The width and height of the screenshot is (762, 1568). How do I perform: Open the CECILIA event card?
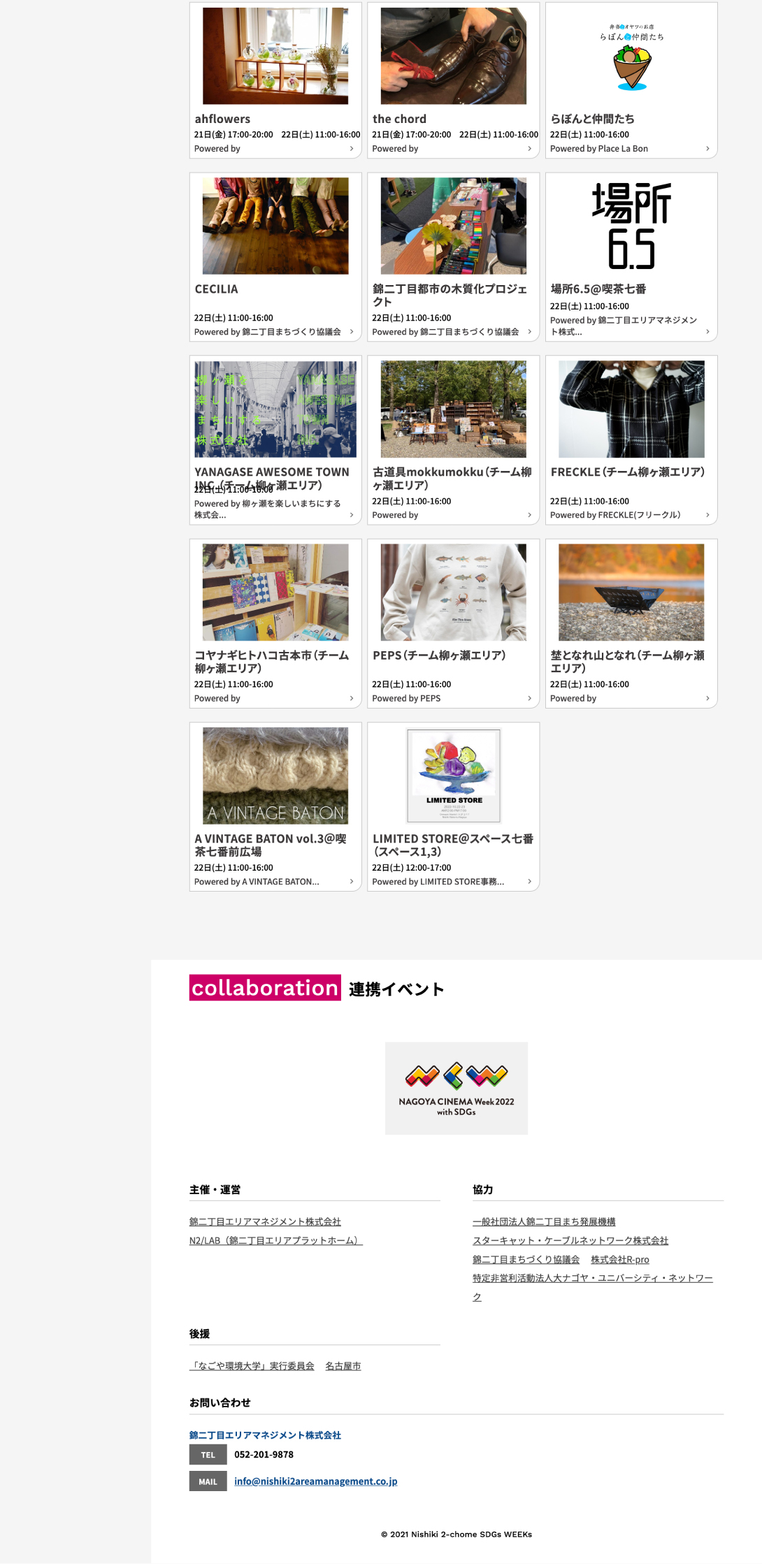(275, 256)
